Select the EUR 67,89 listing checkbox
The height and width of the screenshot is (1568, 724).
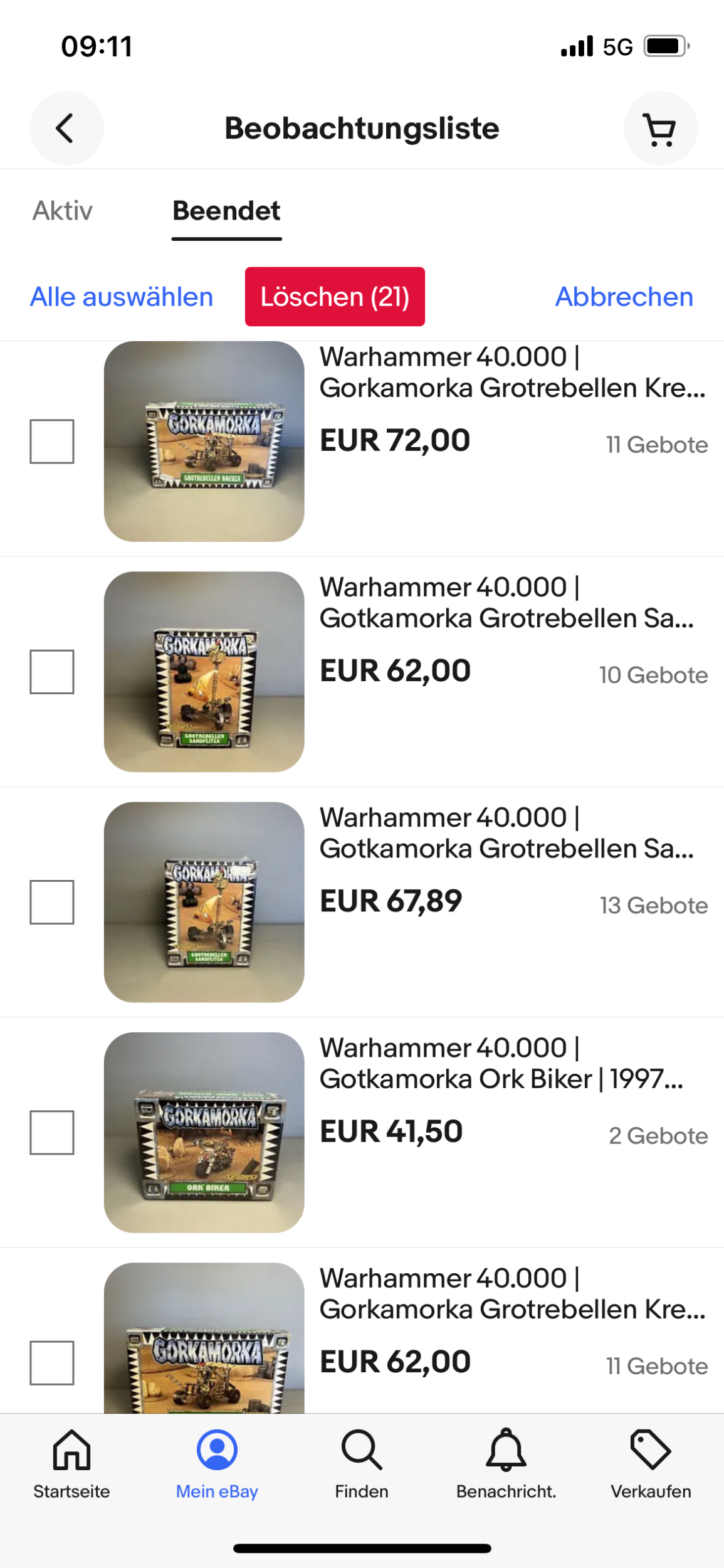pyautogui.click(x=52, y=902)
